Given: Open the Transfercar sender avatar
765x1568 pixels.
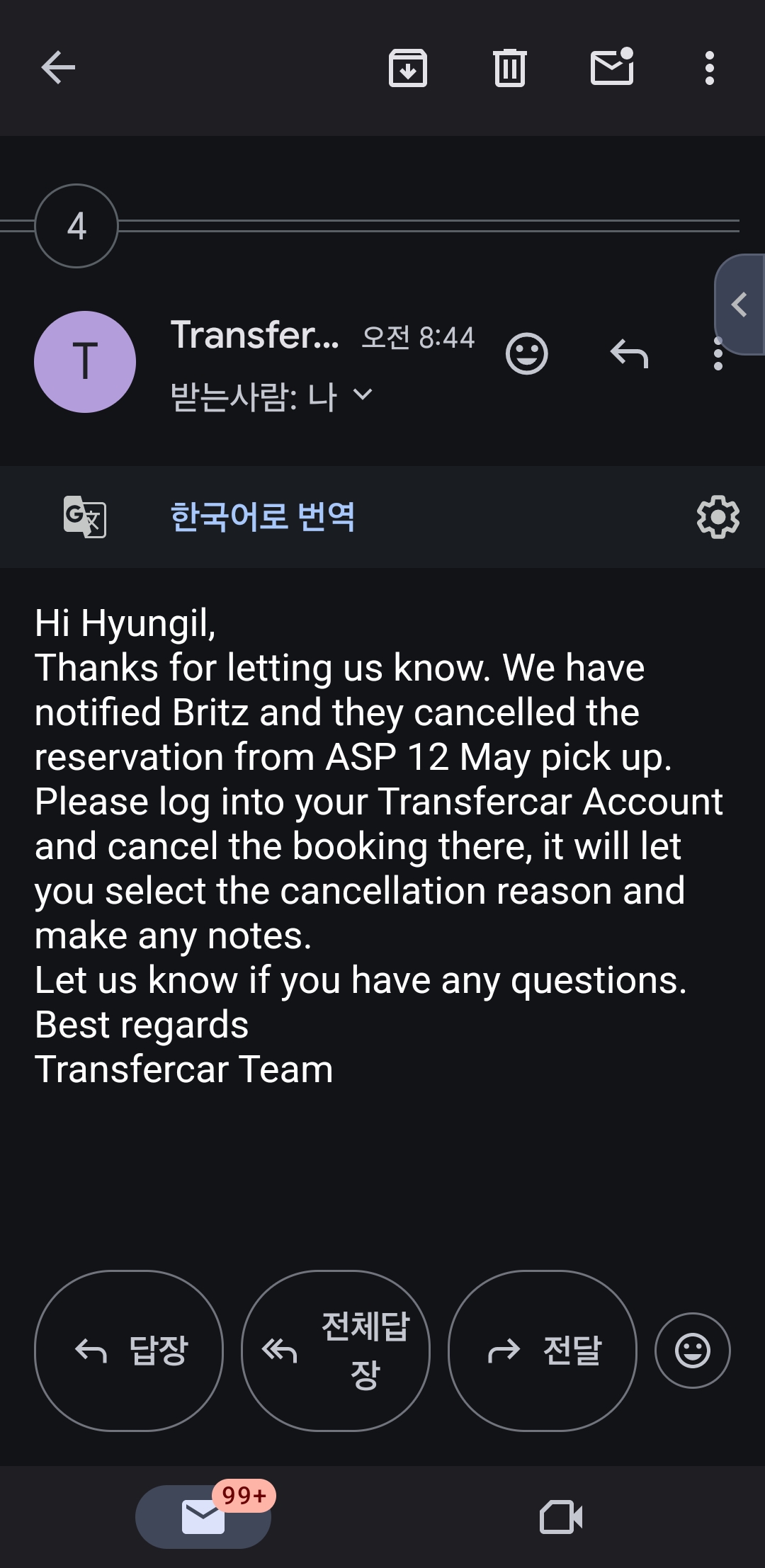Looking at the screenshot, I should tap(85, 362).
